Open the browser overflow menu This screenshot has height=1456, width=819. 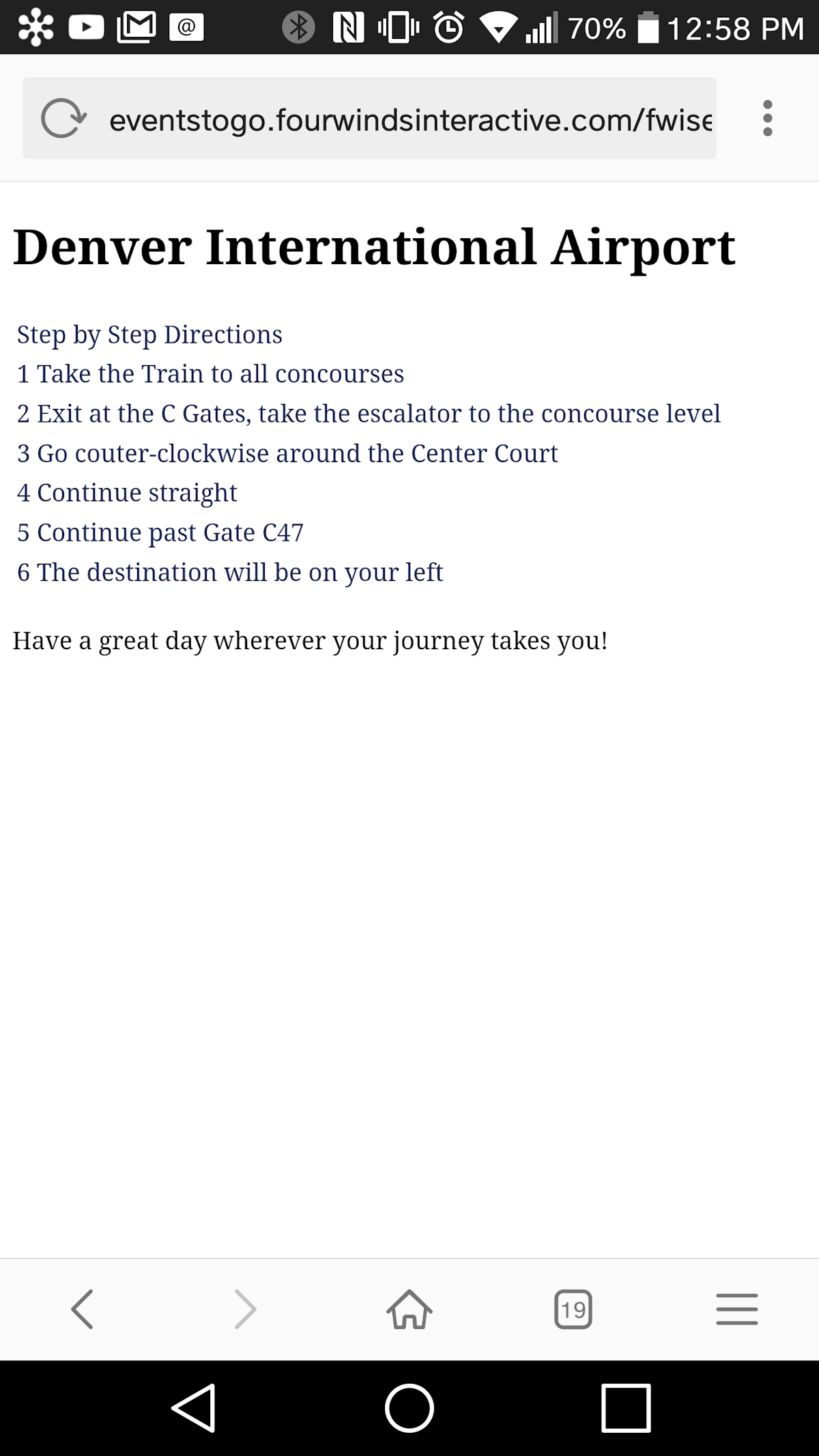pyautogui.click(x=768, y=118)
